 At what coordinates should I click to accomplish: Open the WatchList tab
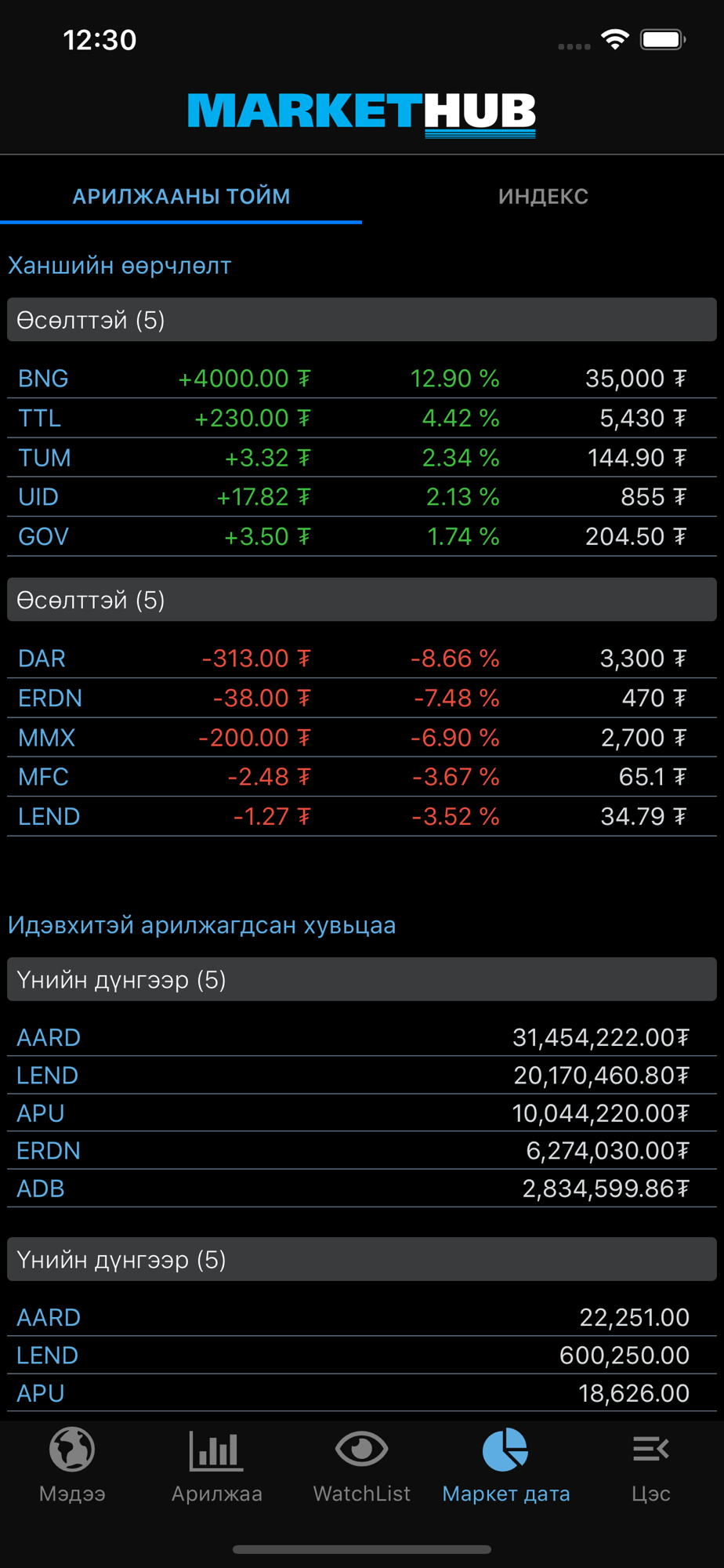pyautogui.click(x=362, y=1465)
